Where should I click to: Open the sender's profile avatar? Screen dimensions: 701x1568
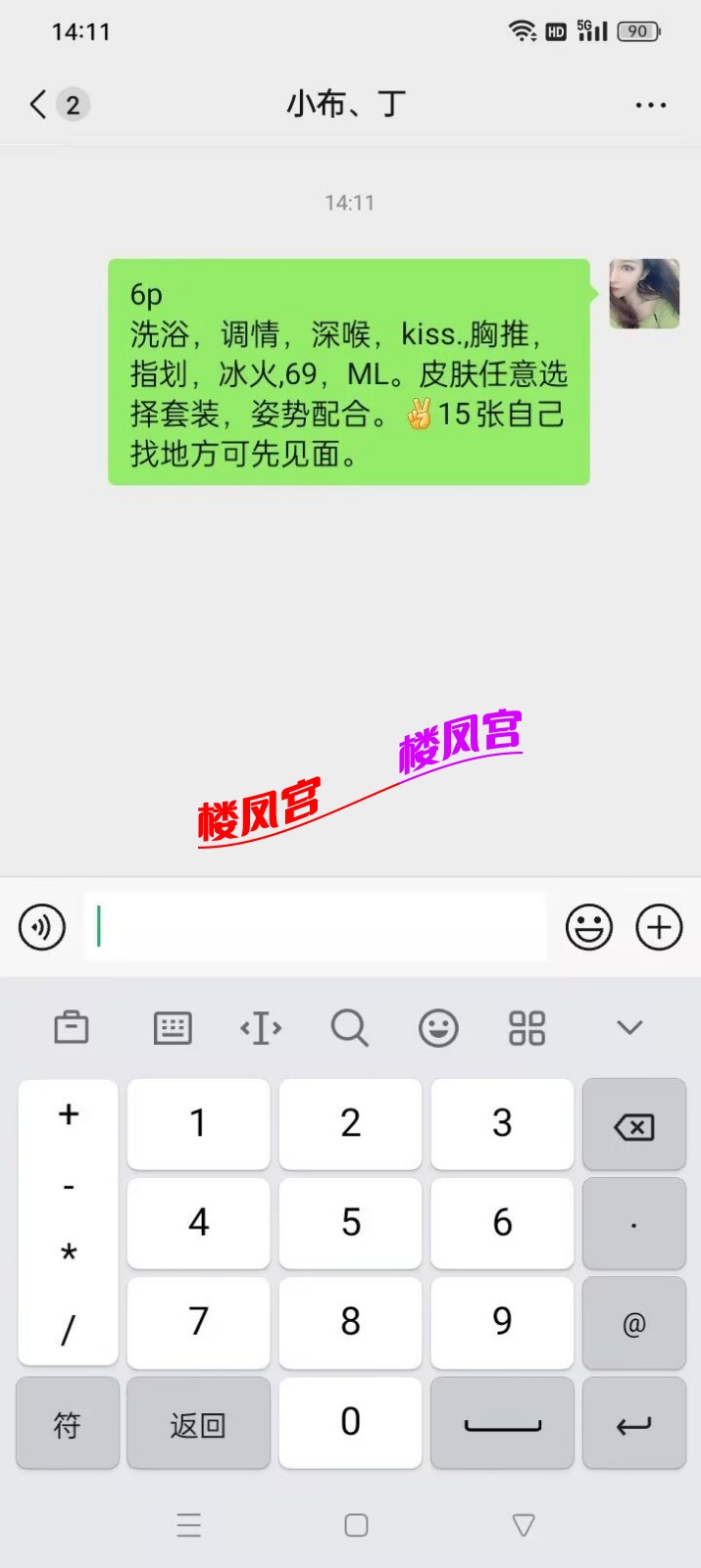point(644,294)
